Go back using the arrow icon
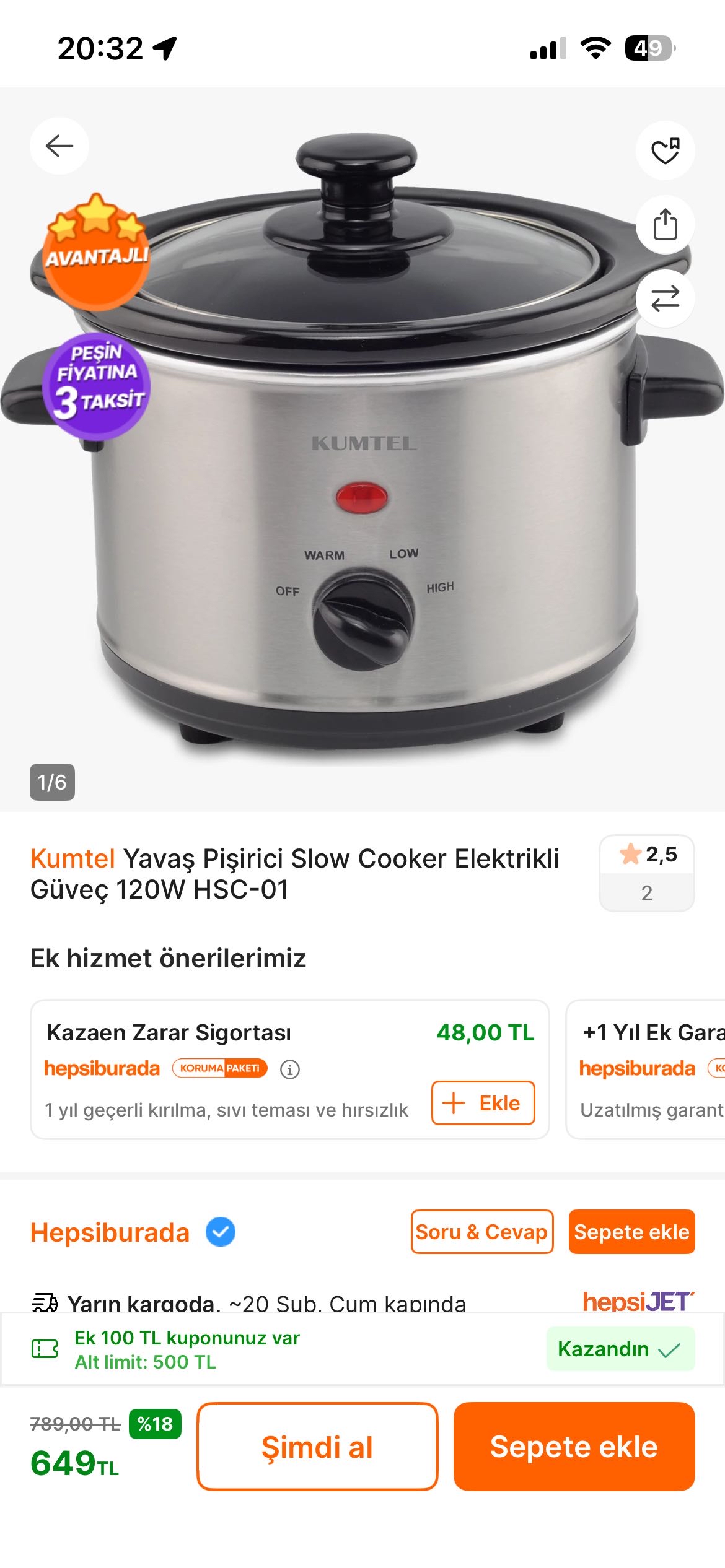 tap(59, 146)
